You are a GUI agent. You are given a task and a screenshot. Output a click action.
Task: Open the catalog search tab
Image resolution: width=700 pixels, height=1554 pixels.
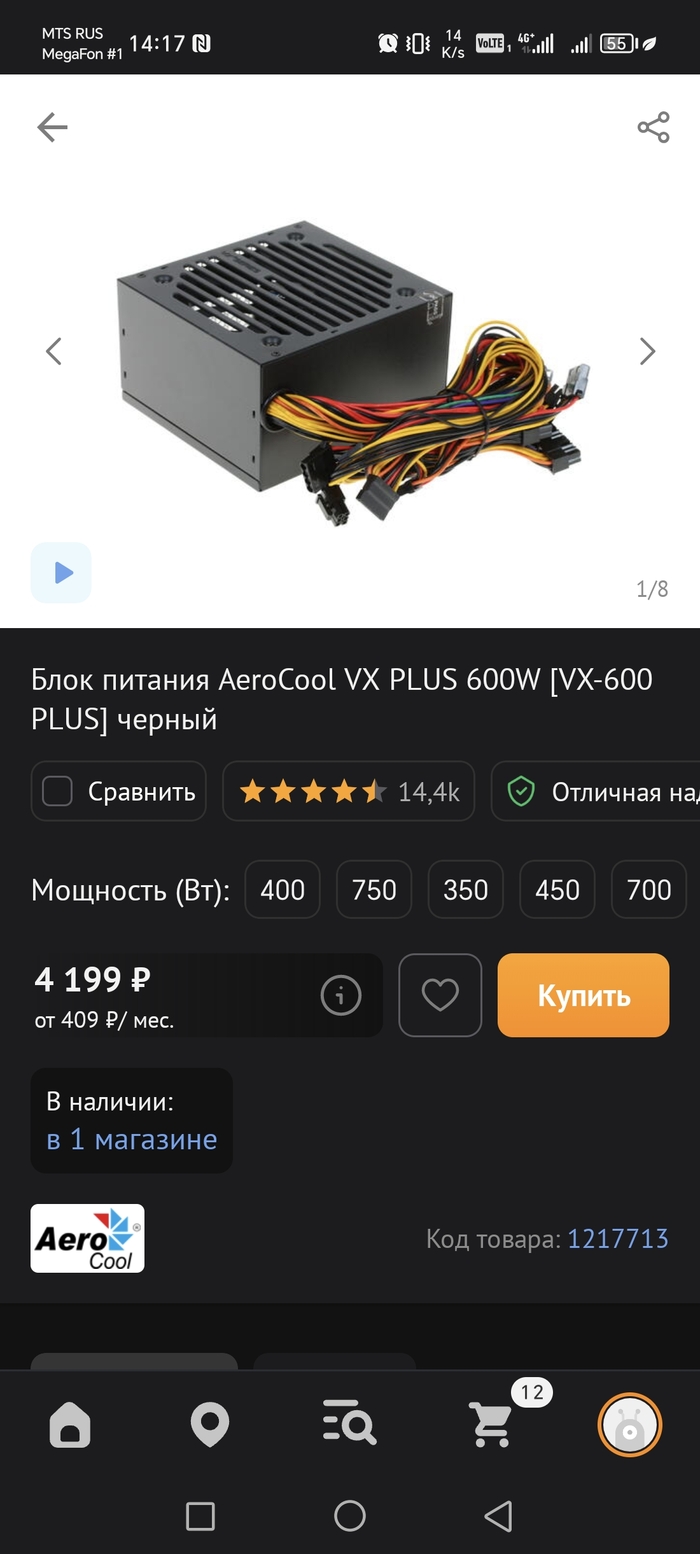click(349, 1423)
